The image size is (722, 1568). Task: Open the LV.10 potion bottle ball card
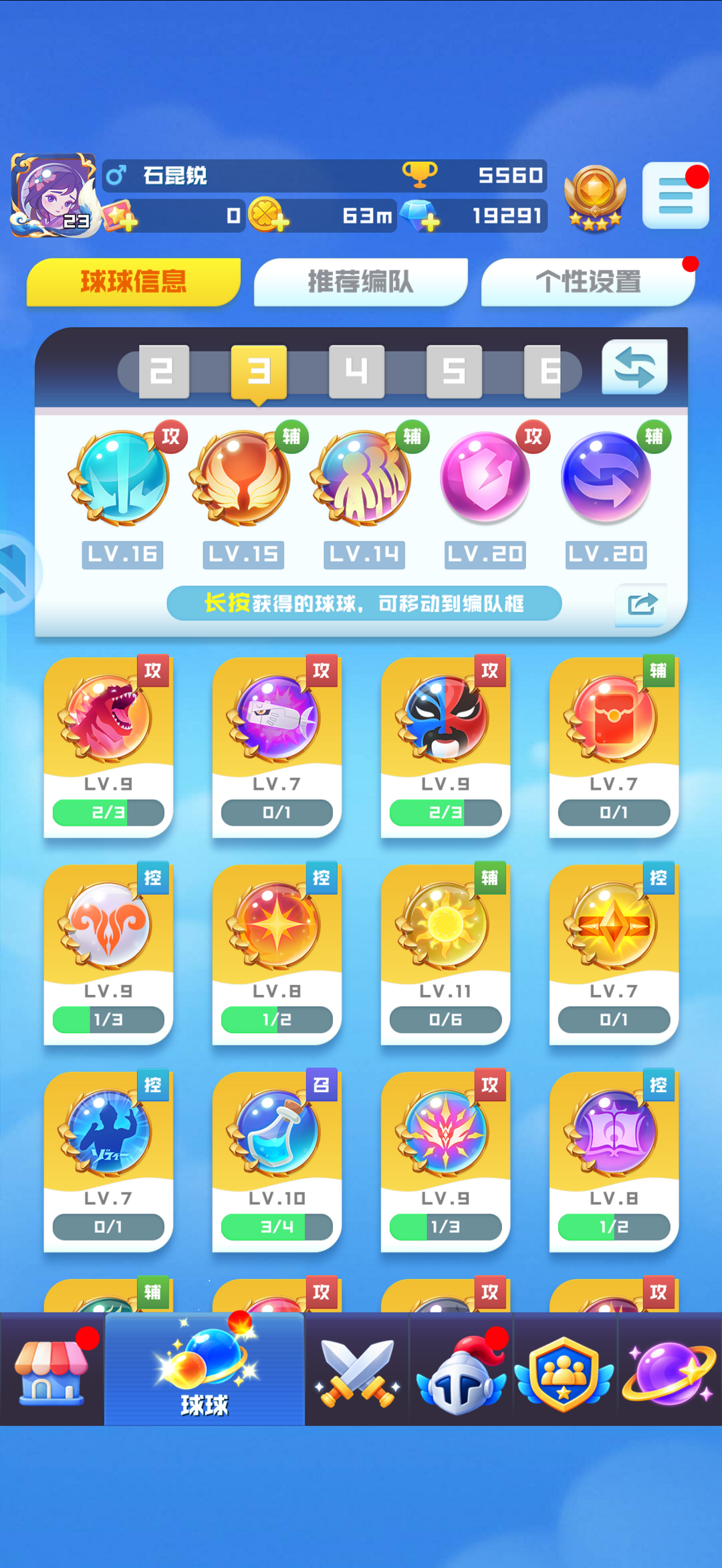tap(277, 1161)
